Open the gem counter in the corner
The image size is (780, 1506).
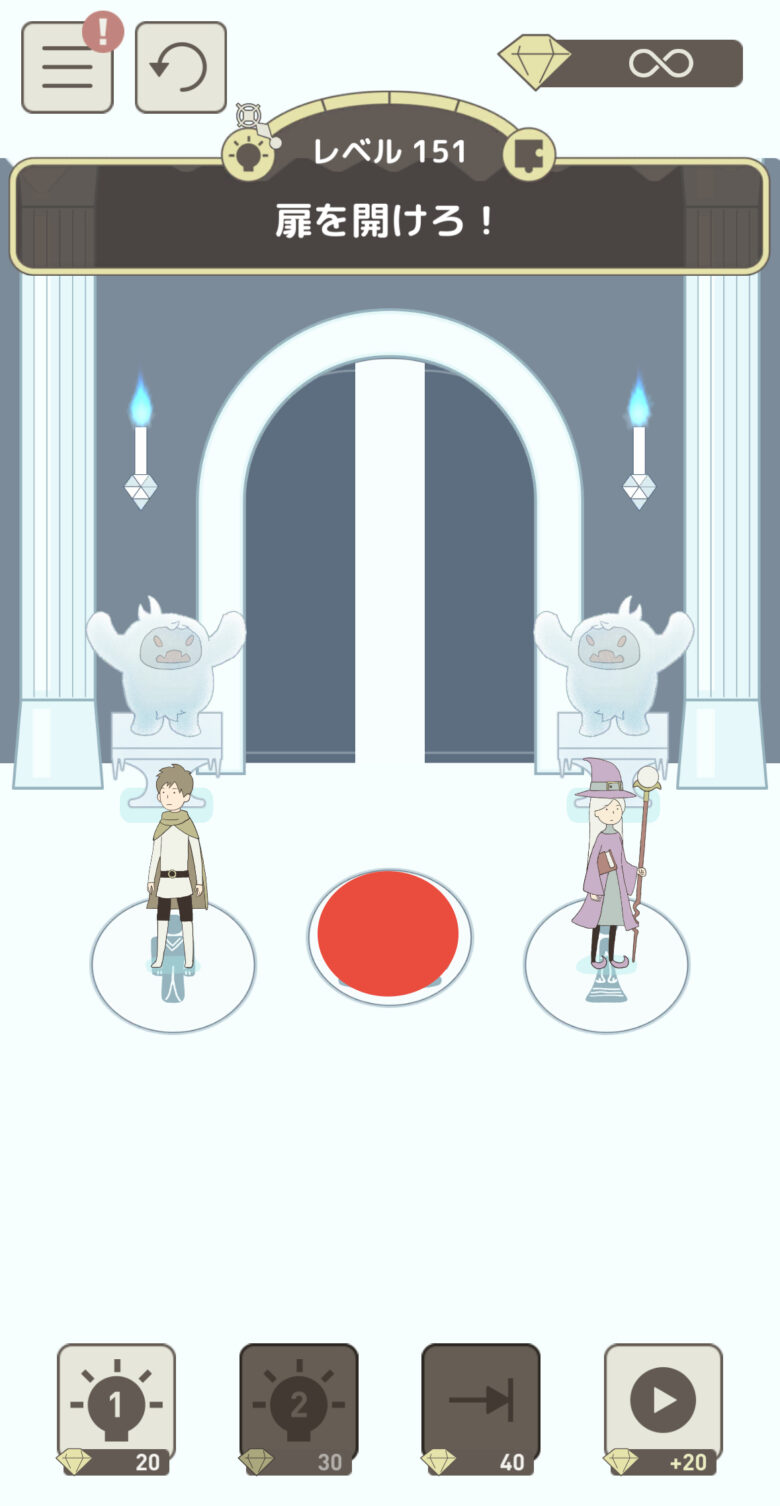click(x=623, y=63)
